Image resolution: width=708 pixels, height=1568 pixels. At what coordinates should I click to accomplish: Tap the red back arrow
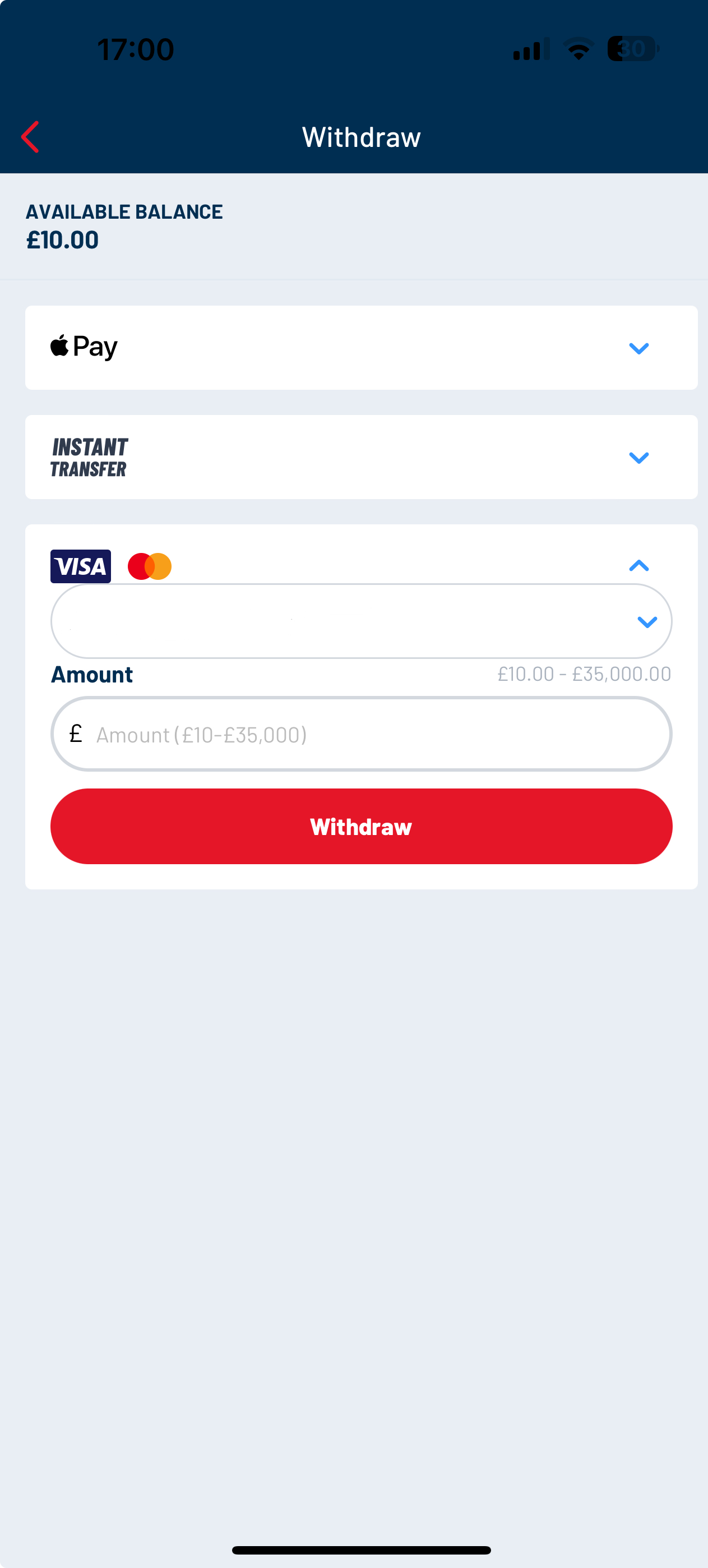click(30, 136)
